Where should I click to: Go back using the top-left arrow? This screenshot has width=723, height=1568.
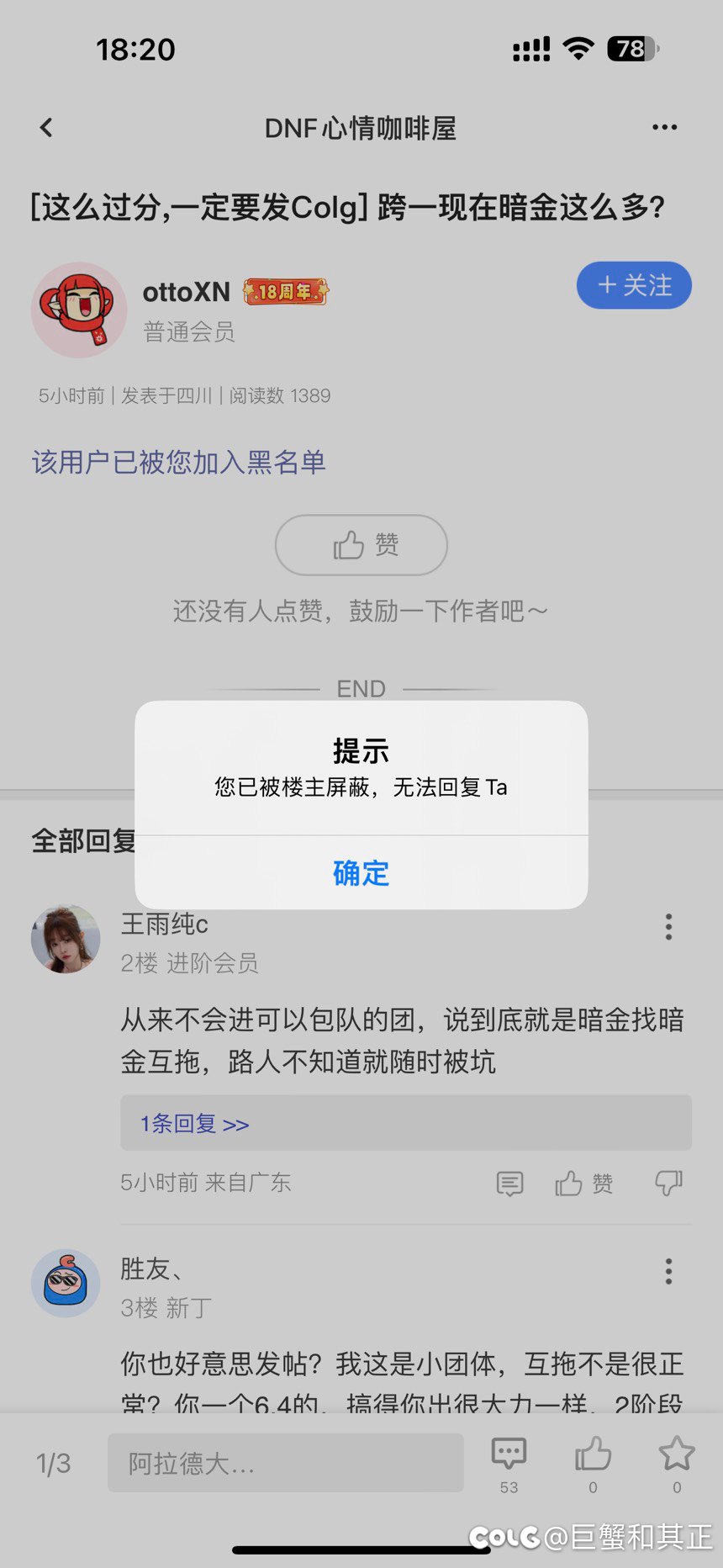(x=46, y=128)
